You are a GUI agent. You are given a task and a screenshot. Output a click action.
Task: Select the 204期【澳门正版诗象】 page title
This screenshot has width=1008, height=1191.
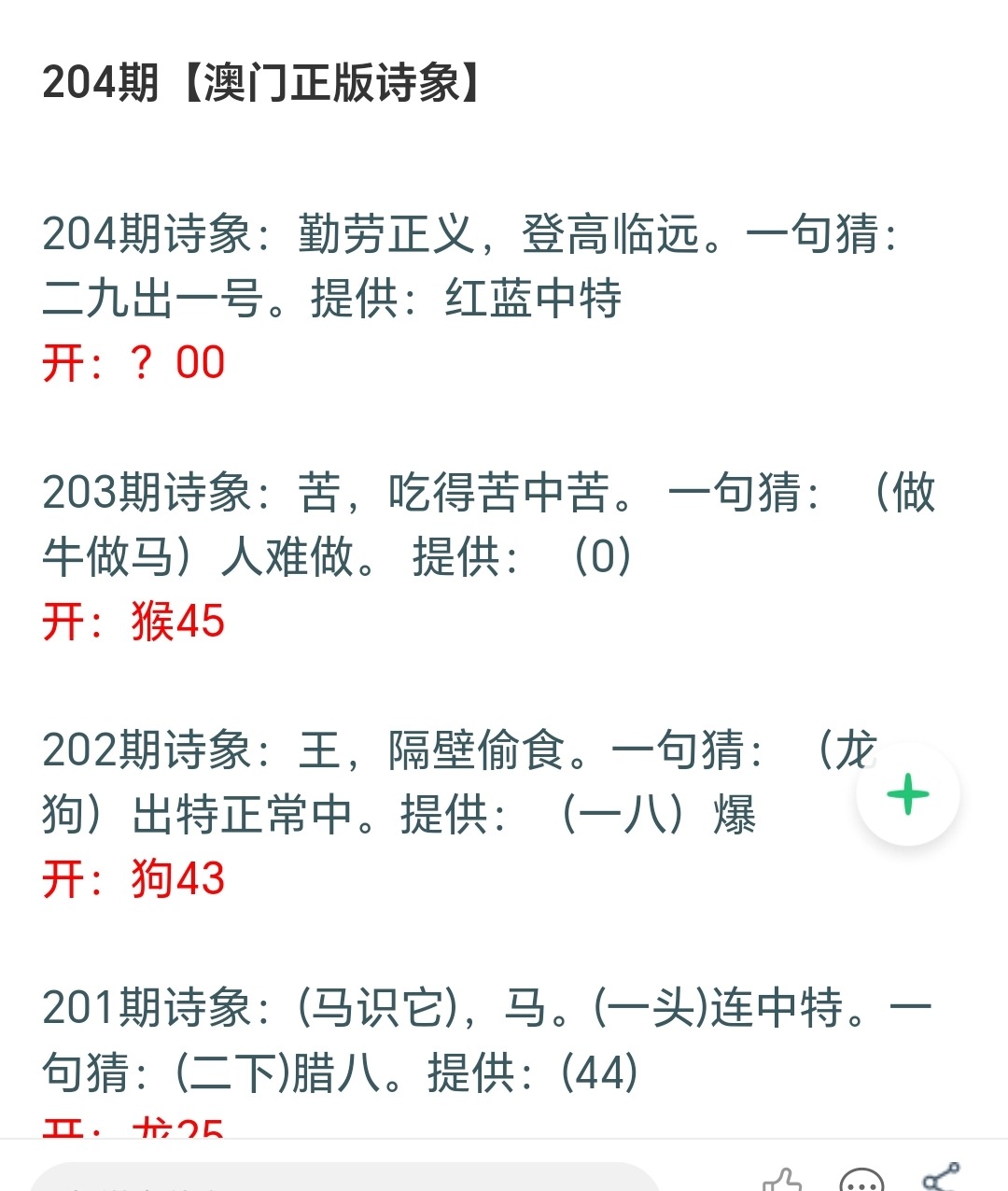click(263, 80)
